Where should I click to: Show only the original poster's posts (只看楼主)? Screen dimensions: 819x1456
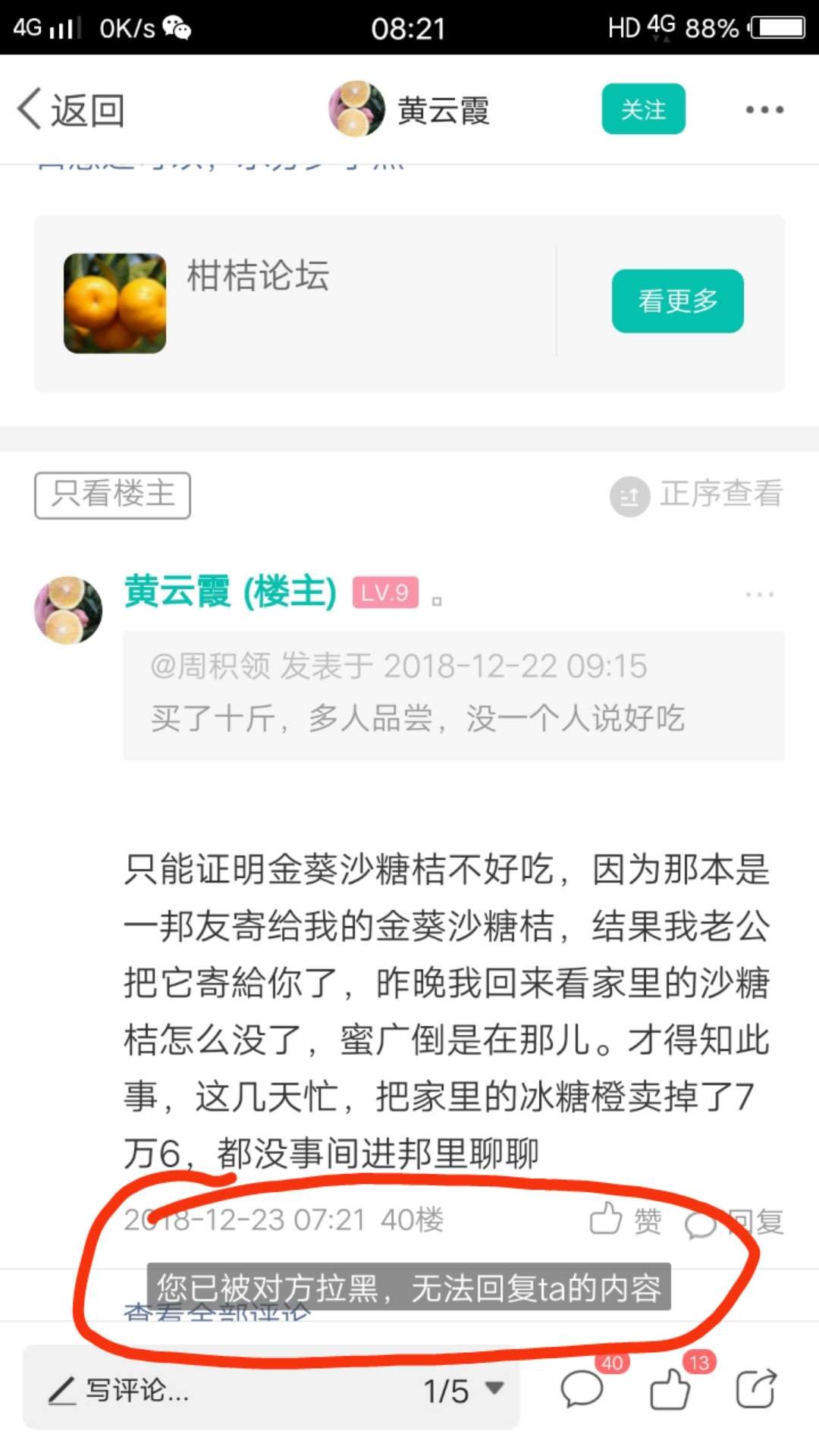pyautogui.click(x=112, y=495)
